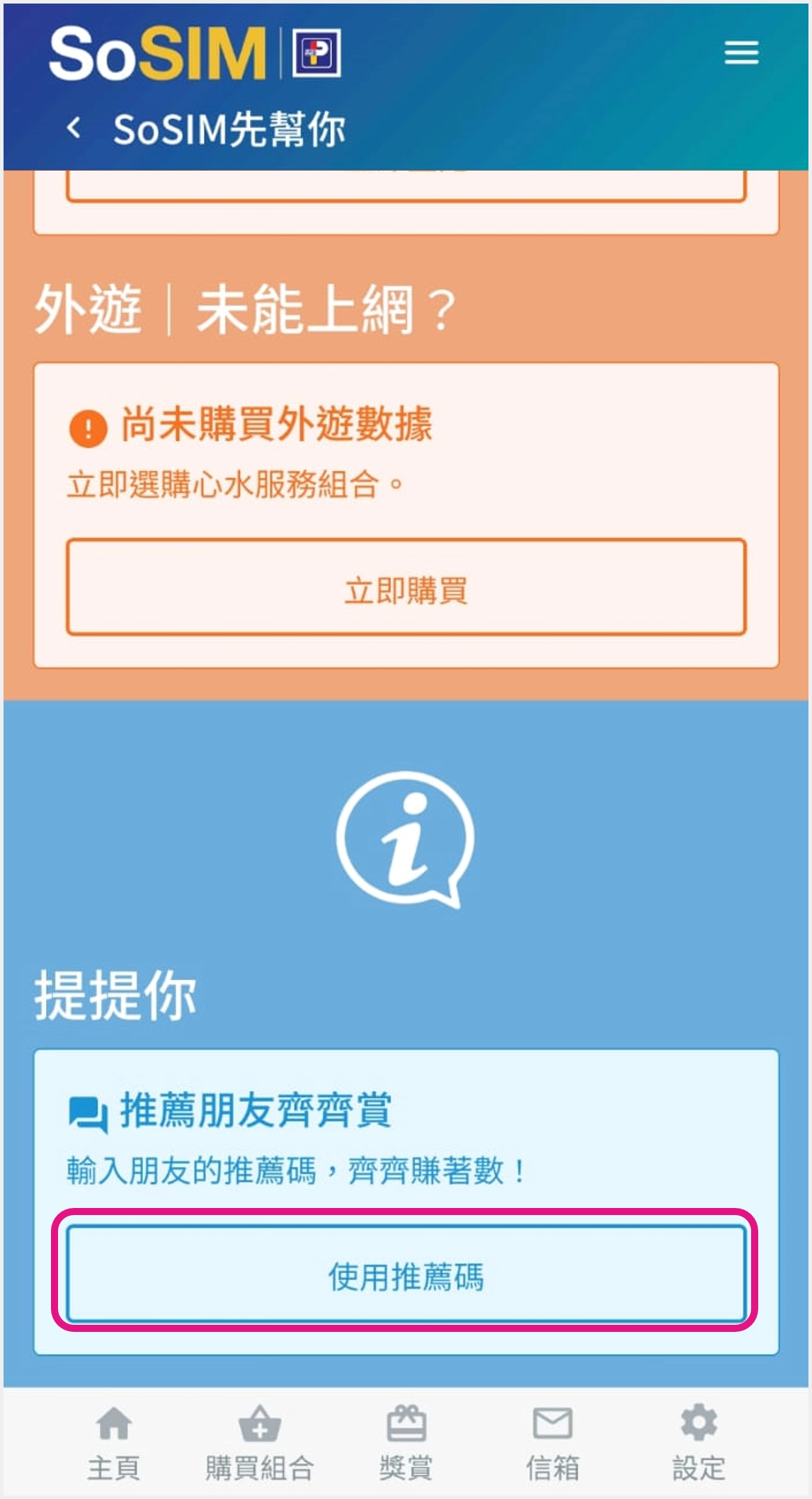Switch to the 設定 tab

699,1443
